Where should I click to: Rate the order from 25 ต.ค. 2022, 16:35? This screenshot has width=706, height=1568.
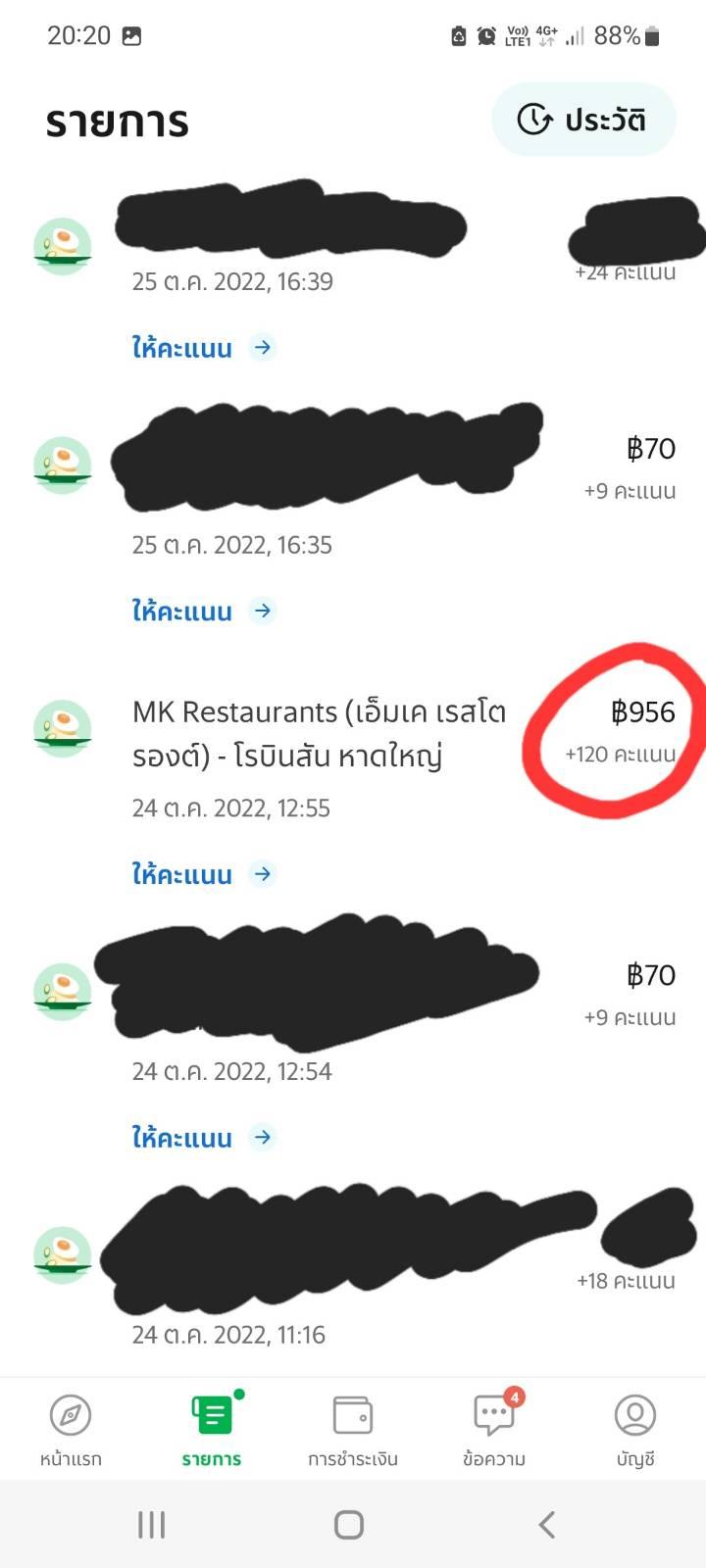pyautogui.click(x=203, y=612)
